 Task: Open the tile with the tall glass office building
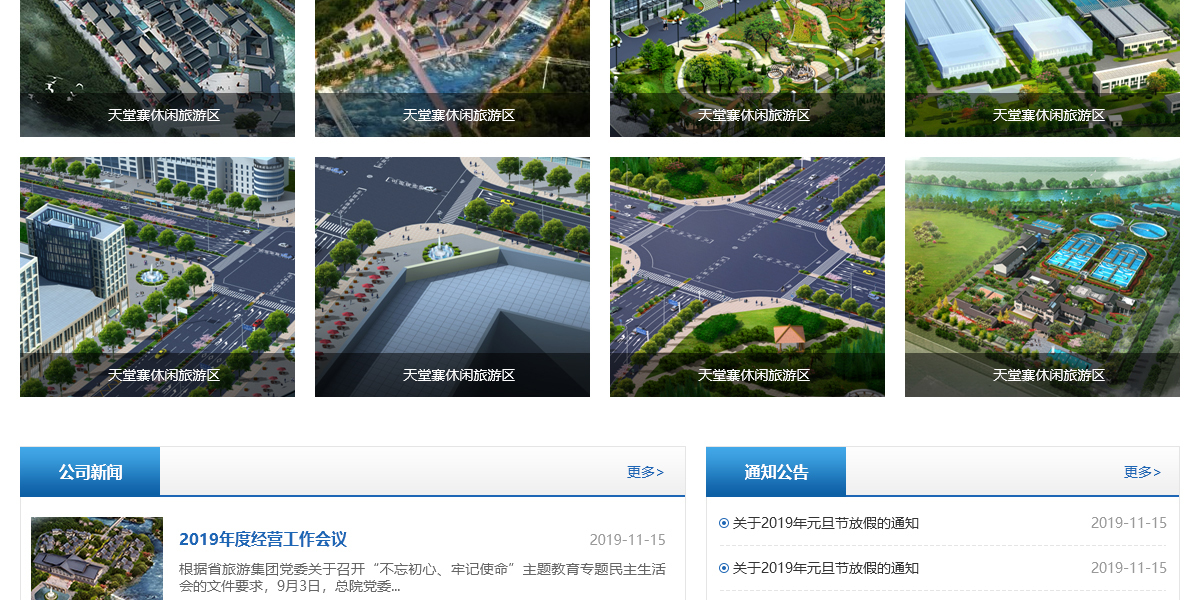tap(157, 276)
